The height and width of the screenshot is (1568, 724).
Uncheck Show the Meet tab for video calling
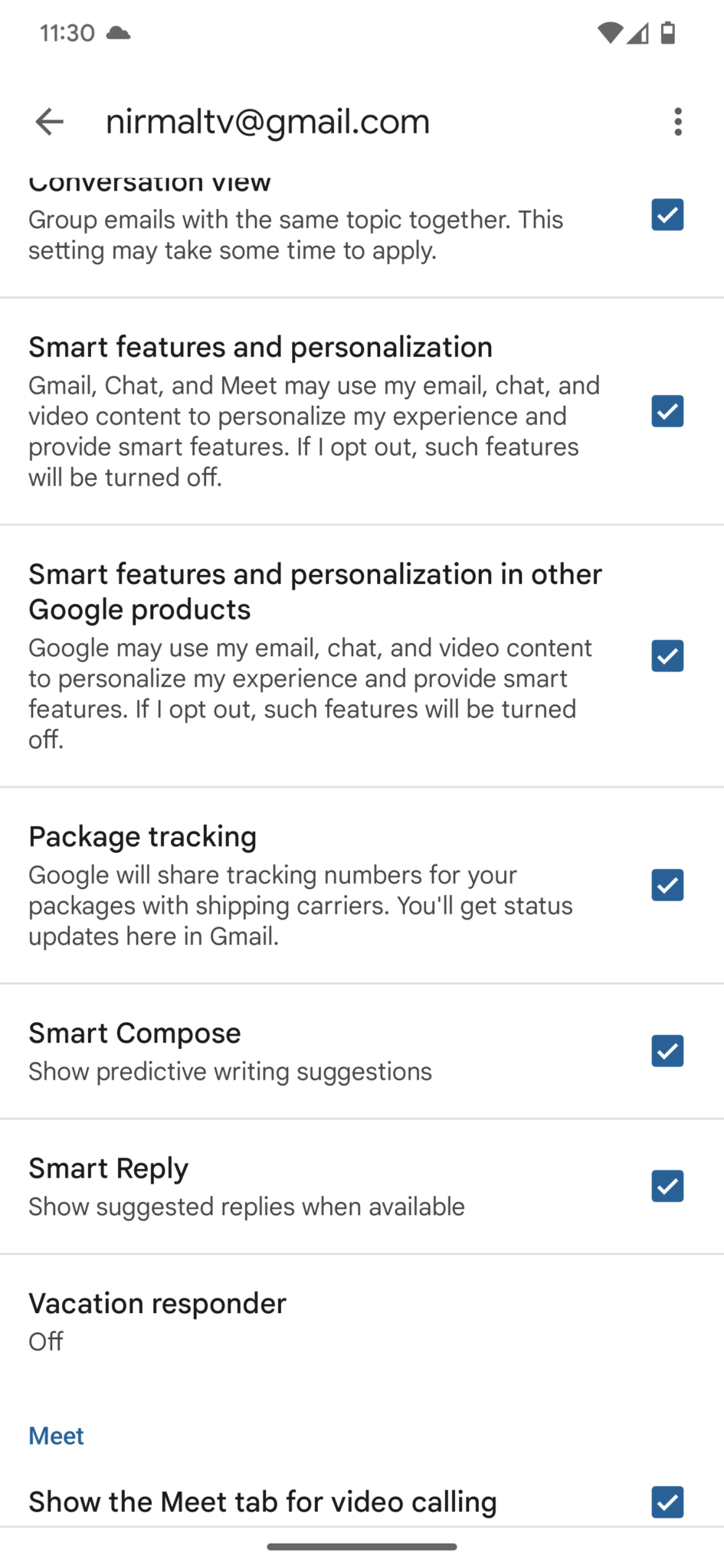(x=667, y=1502)
